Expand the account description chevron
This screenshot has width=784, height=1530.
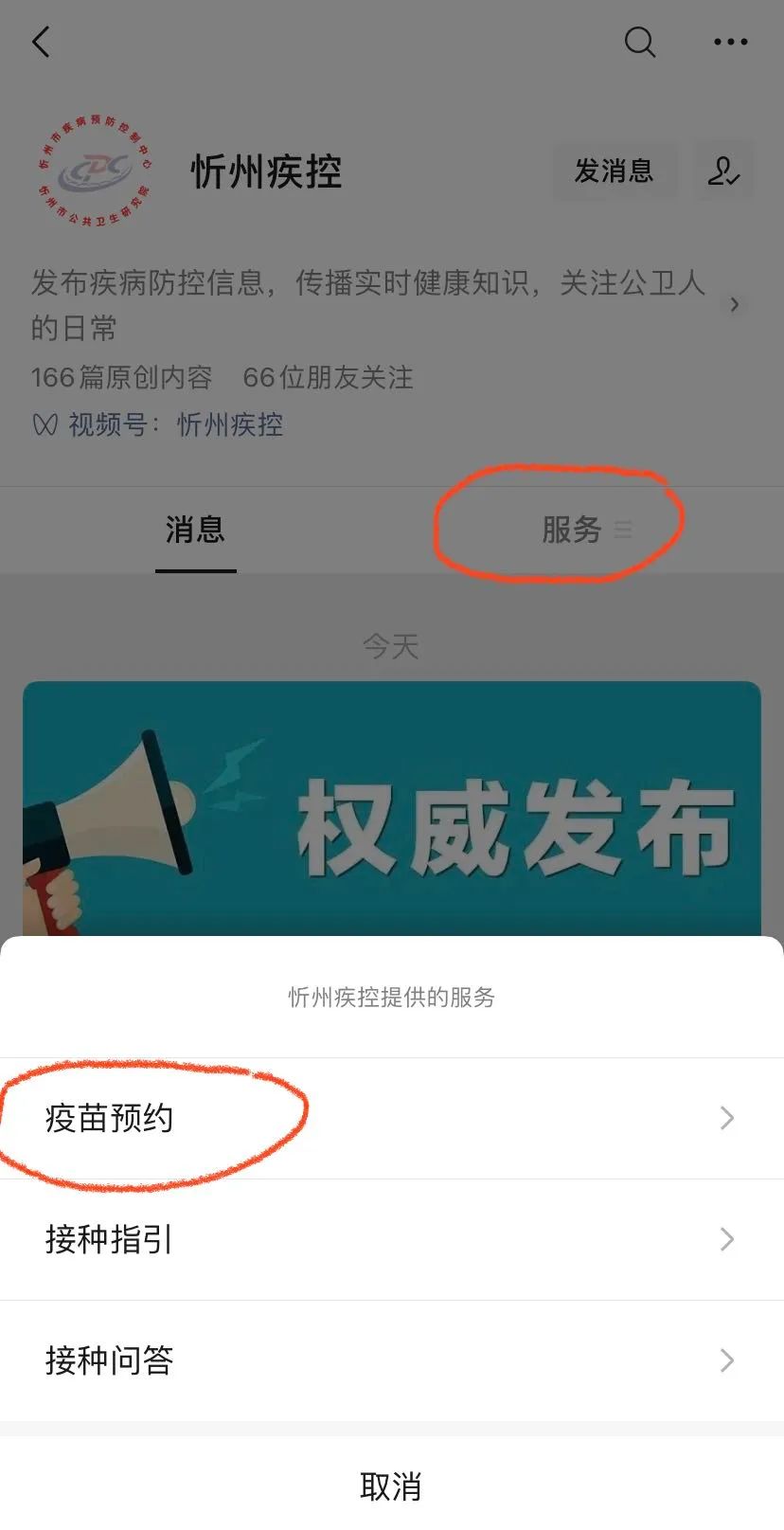pos(734,305)
